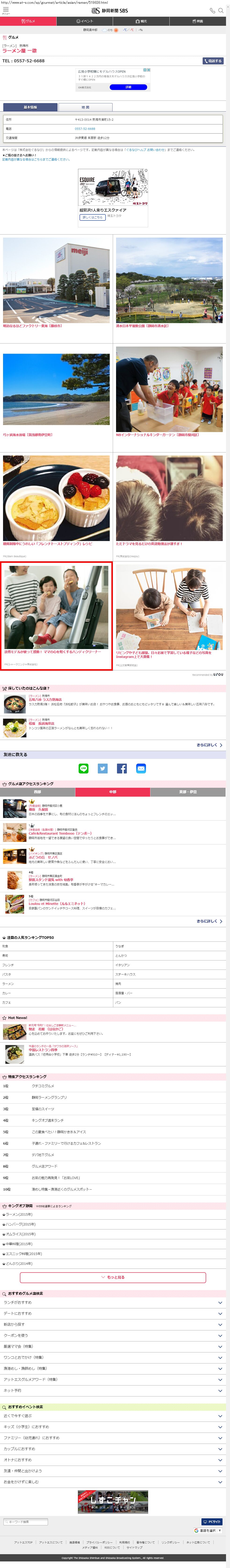Open the handy cleaner article highlighted in red

[x=57, y=616]
